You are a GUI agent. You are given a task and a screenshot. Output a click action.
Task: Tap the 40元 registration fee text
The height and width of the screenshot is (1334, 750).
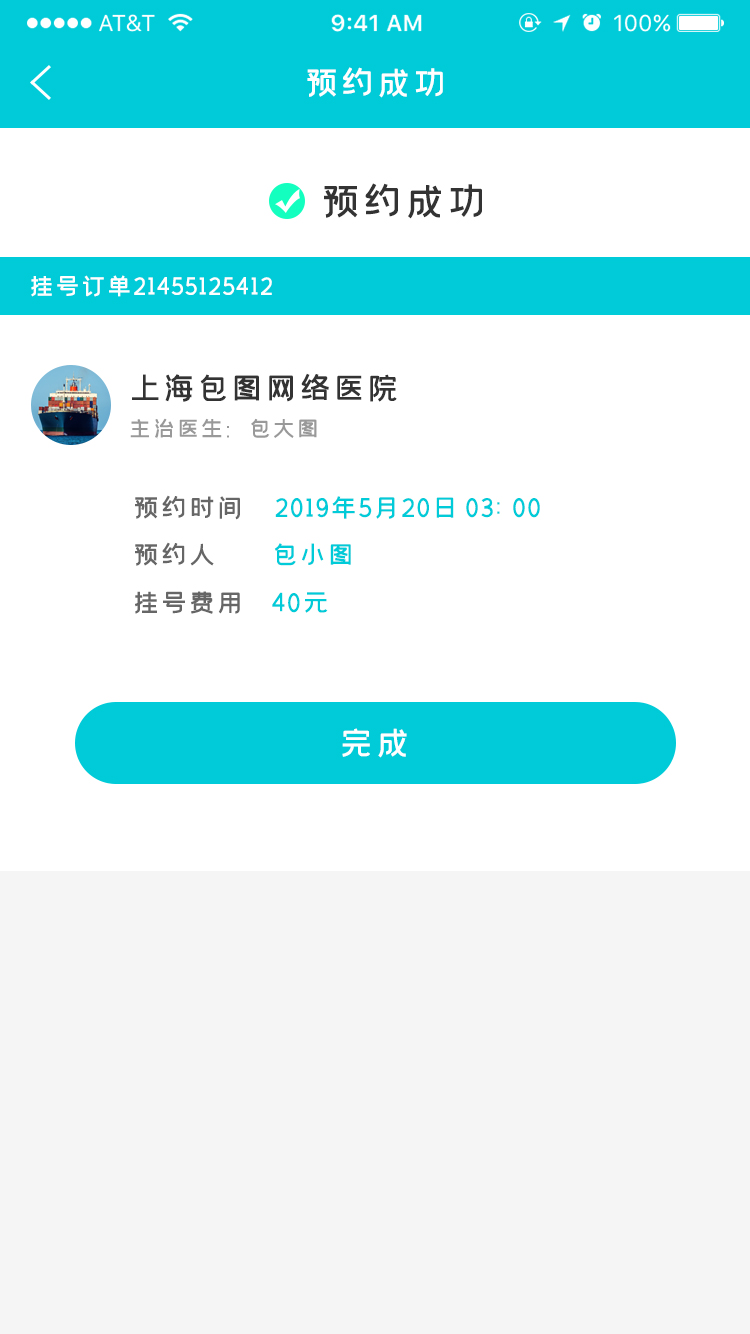click(x=298, y=602)
